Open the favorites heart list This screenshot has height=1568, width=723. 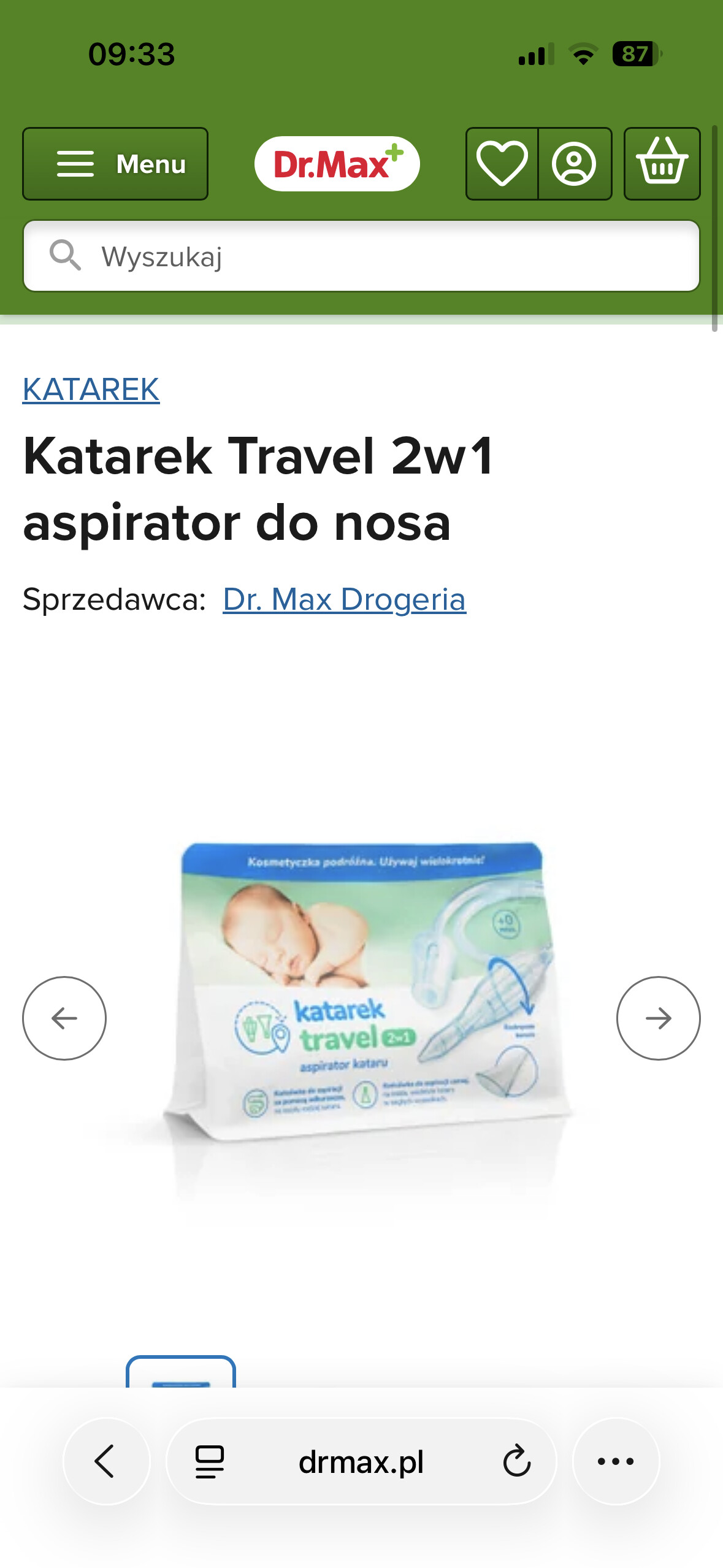pyautogui.click(x=502, y=164)
